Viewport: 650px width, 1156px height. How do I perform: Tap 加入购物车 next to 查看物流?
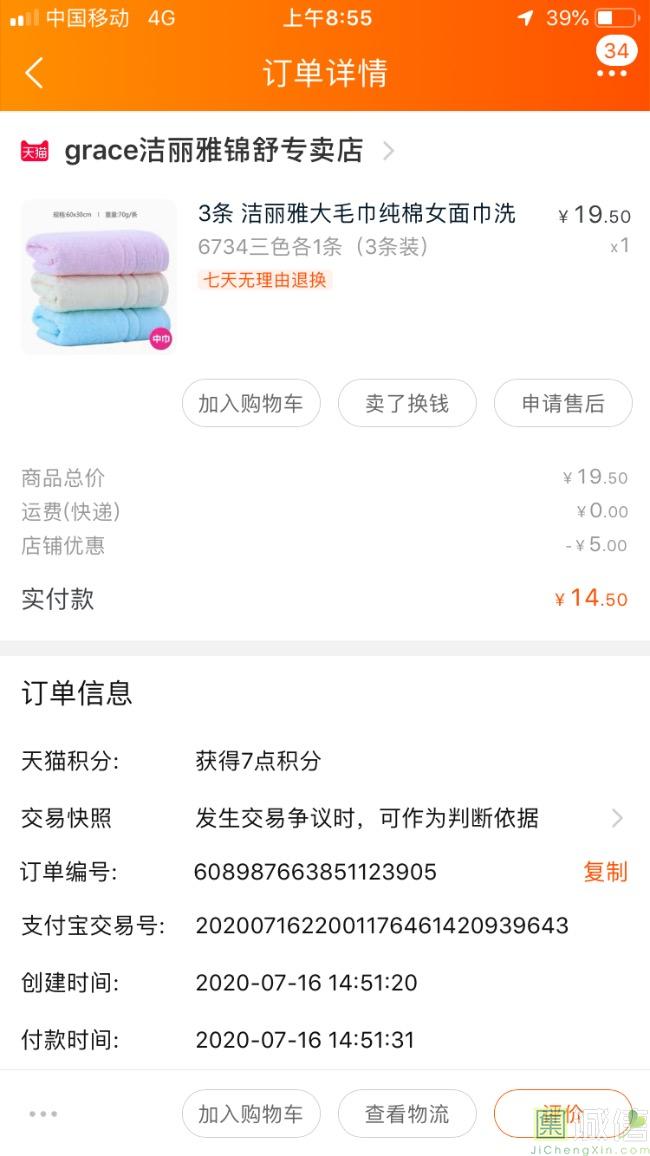pyautogui.click(x=251, y=1114)
